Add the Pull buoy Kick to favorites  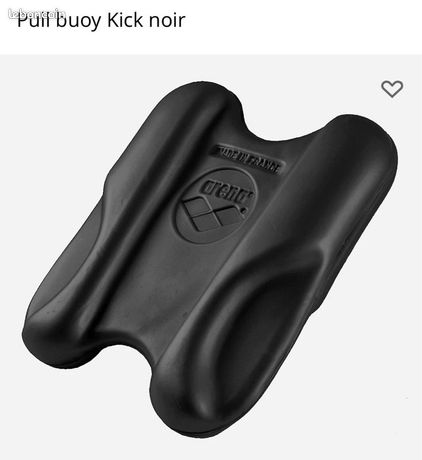point(392,89)
